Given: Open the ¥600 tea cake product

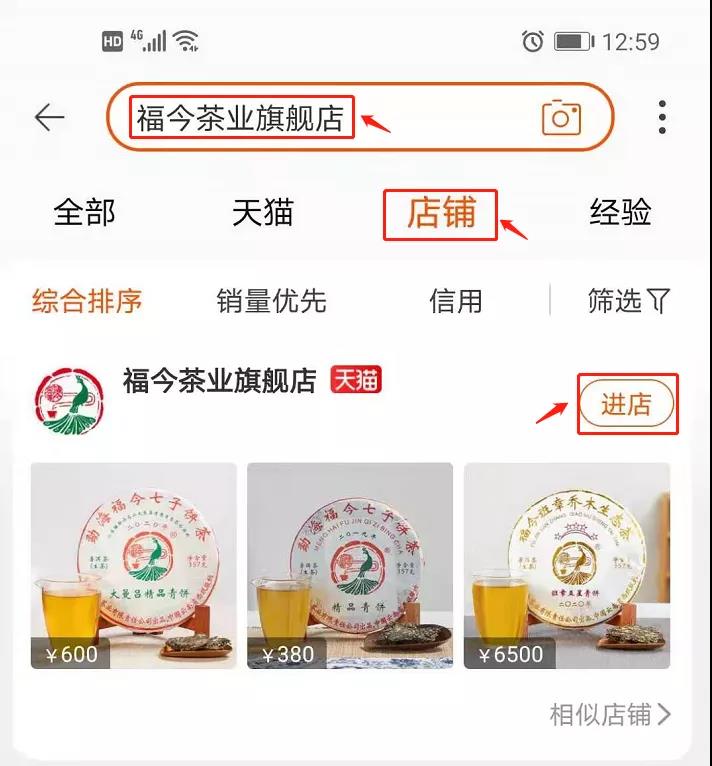Looking at the screenshot, I should point(134,566).
